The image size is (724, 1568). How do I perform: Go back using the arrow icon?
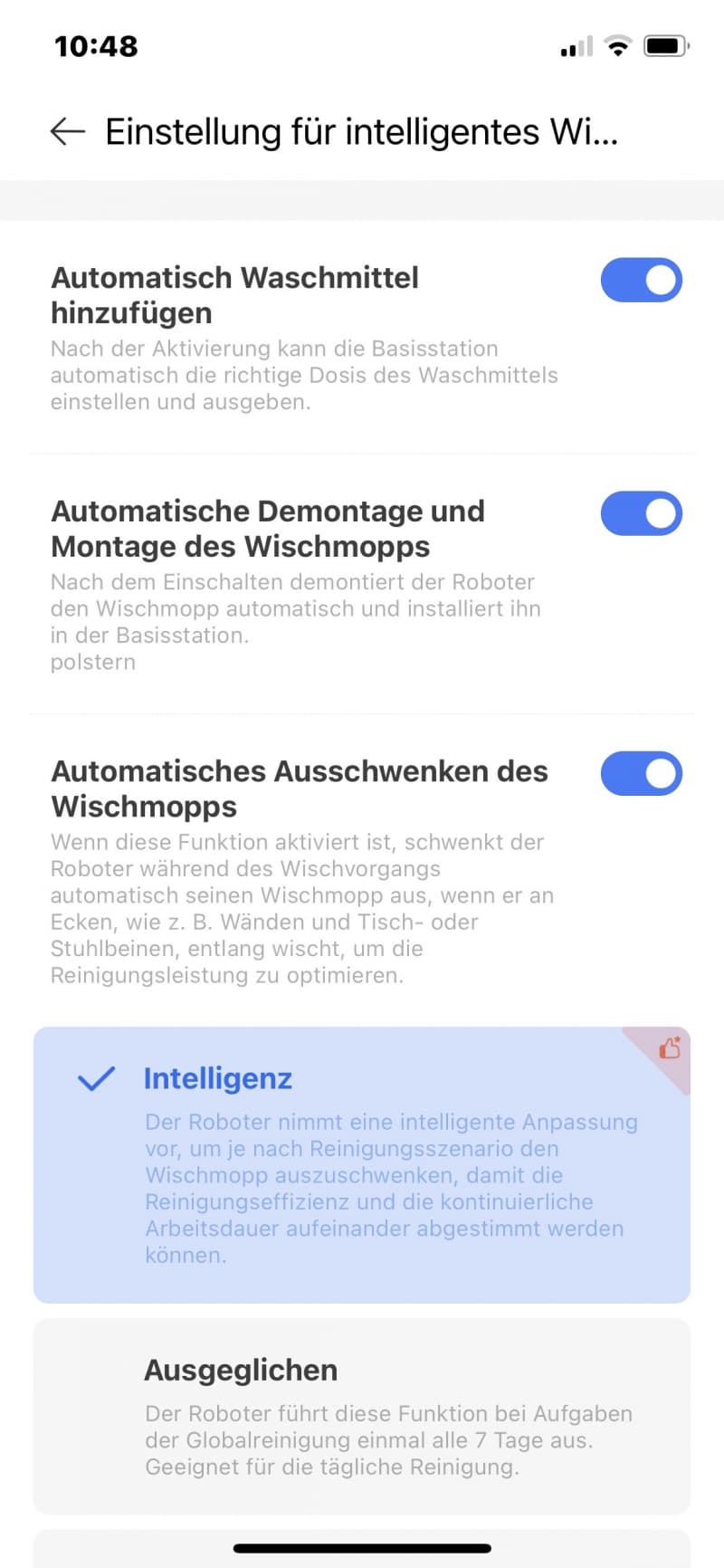[68, 132]
